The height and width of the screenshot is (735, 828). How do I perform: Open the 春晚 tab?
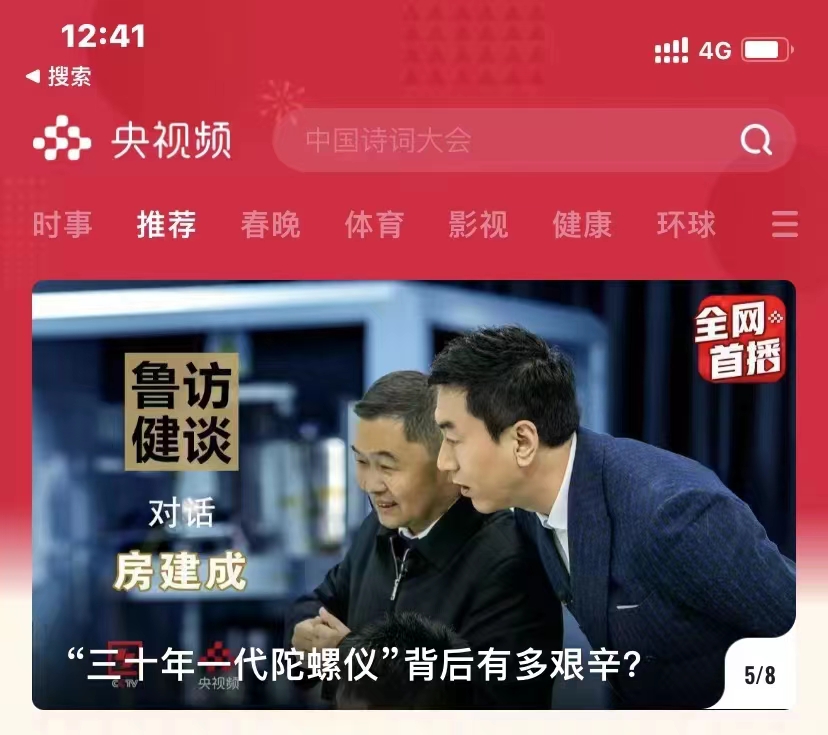pyautogui.click(x=270, y=224)
